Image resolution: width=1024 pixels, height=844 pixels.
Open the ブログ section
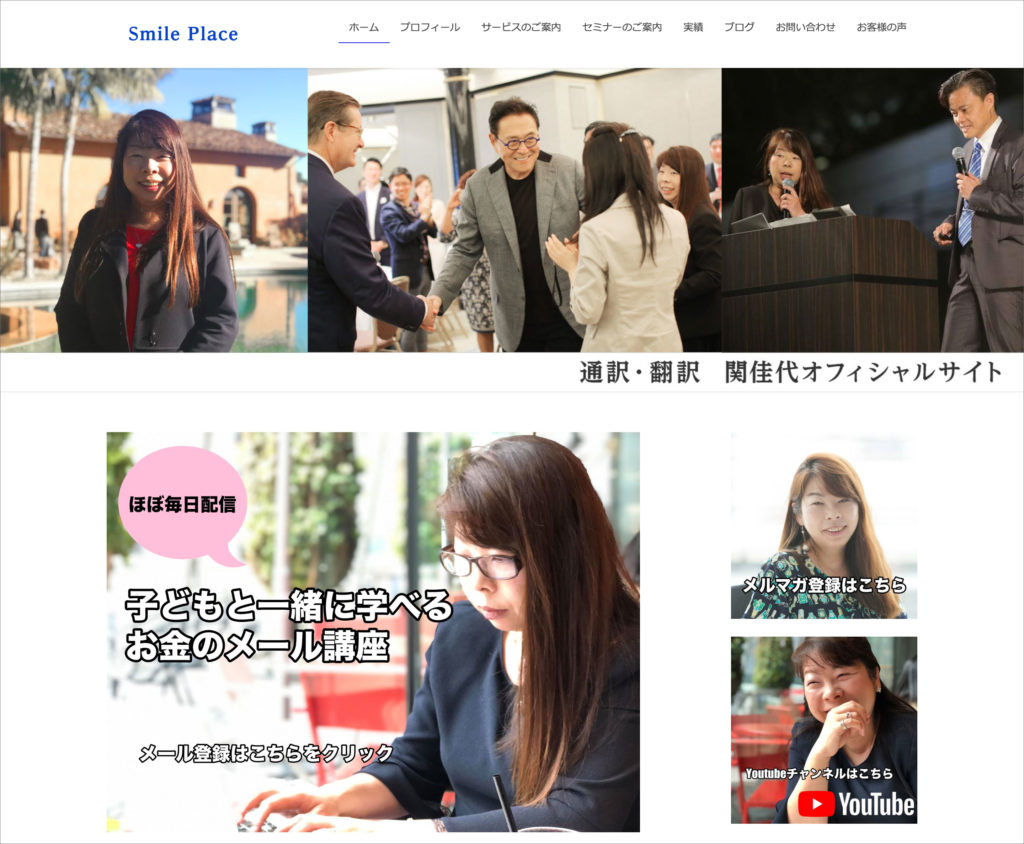739,27
